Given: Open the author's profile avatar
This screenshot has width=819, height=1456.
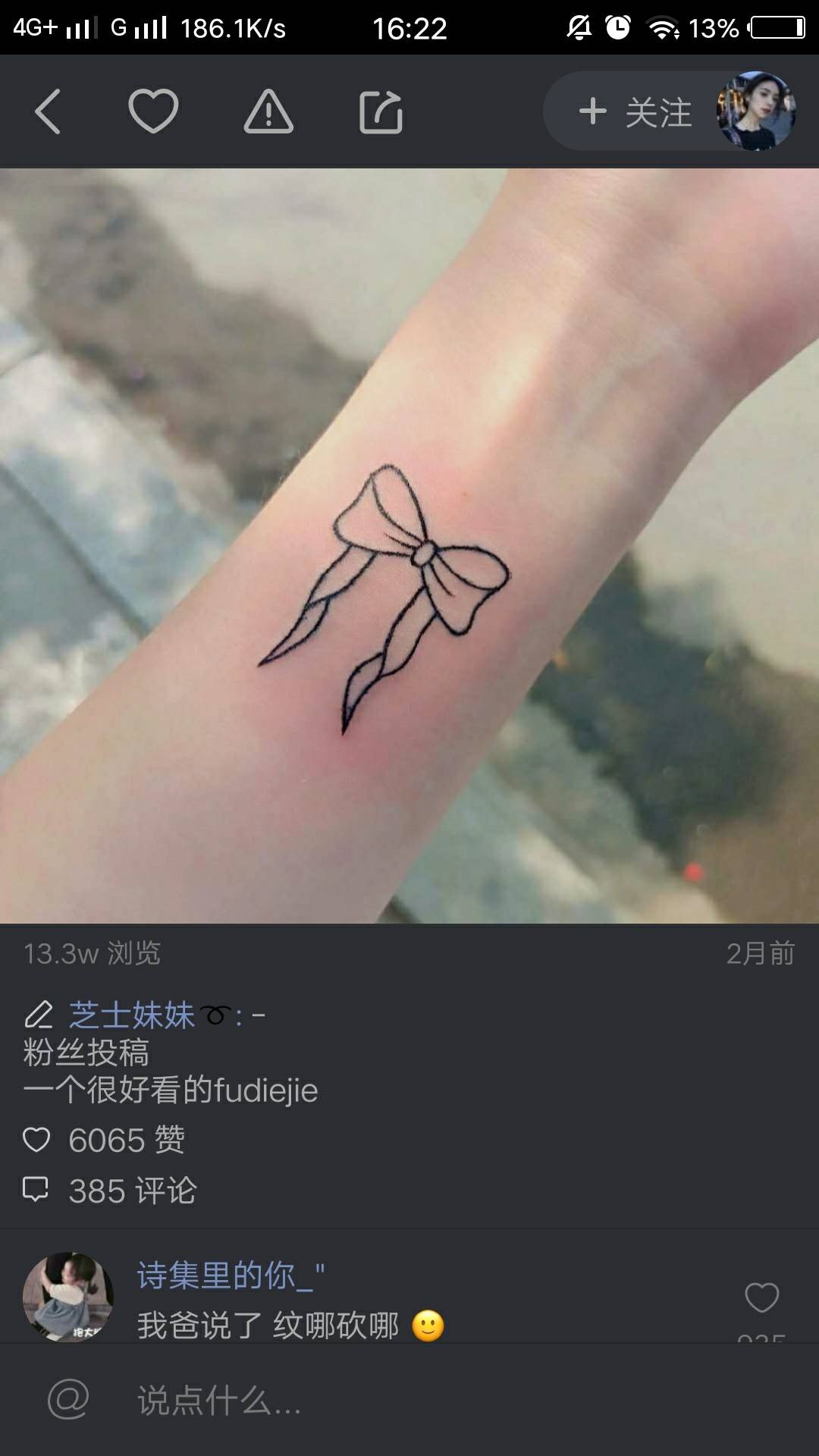Looking at the screenshot, I should [755, 111].
